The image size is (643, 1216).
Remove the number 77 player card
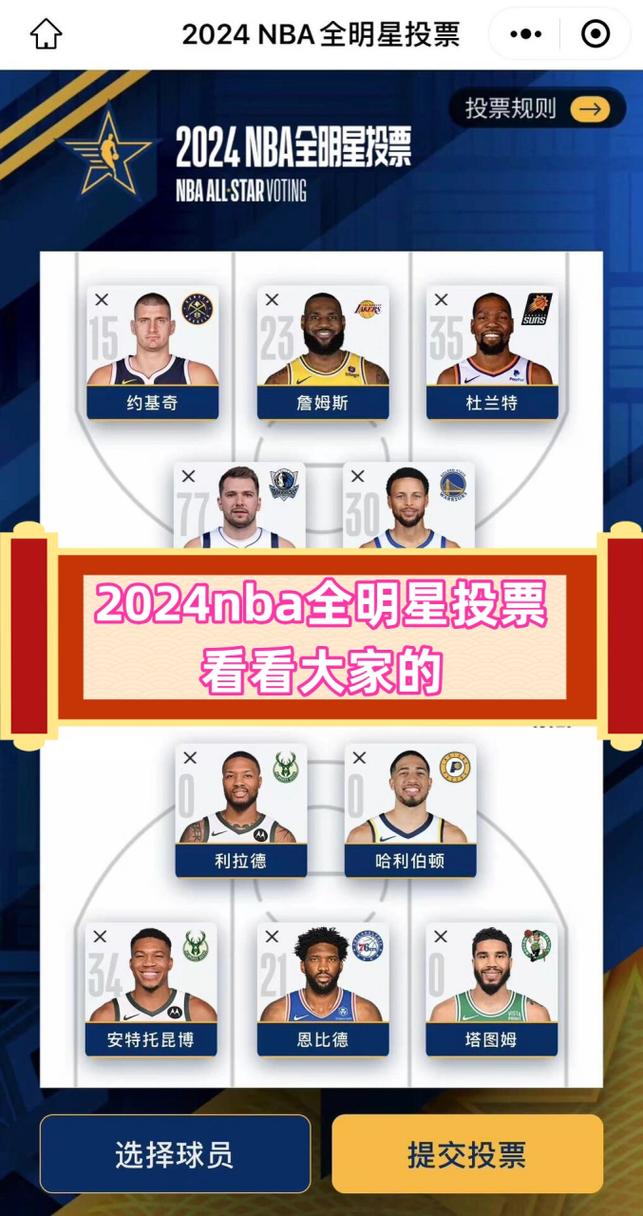tap(189, 476)
